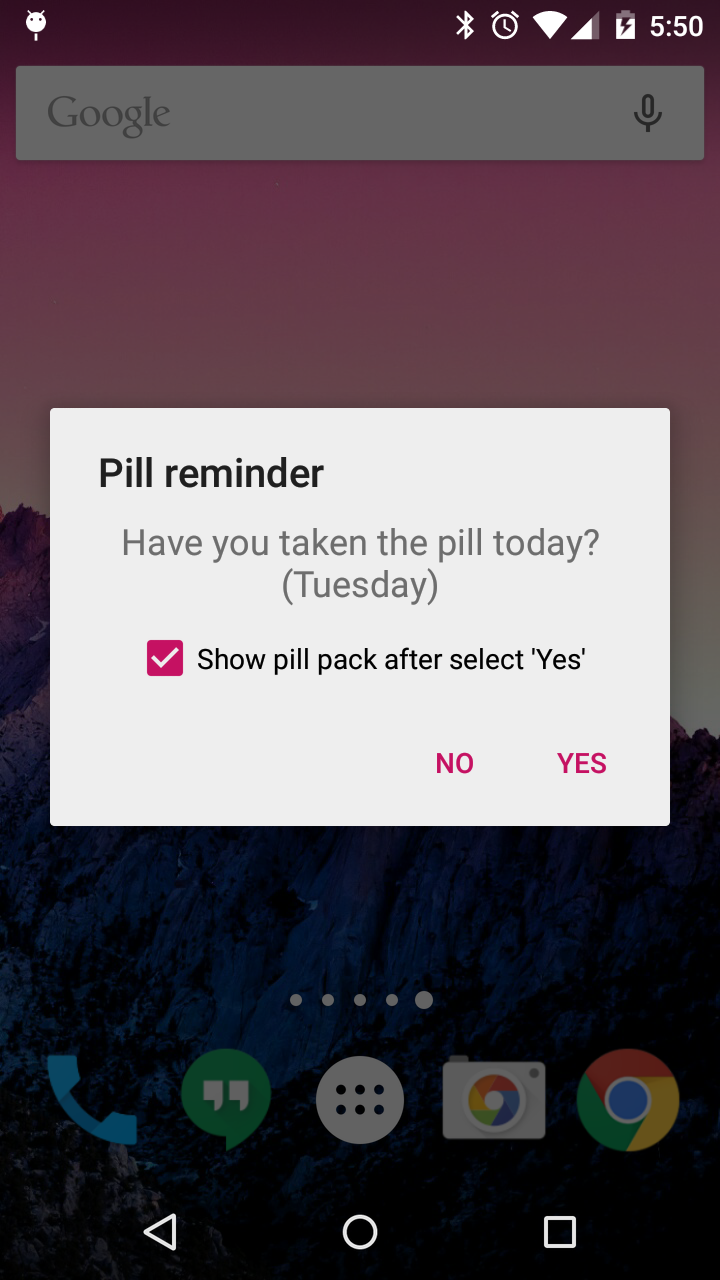Tap the voice search microphone

click(x=647, y=113)
